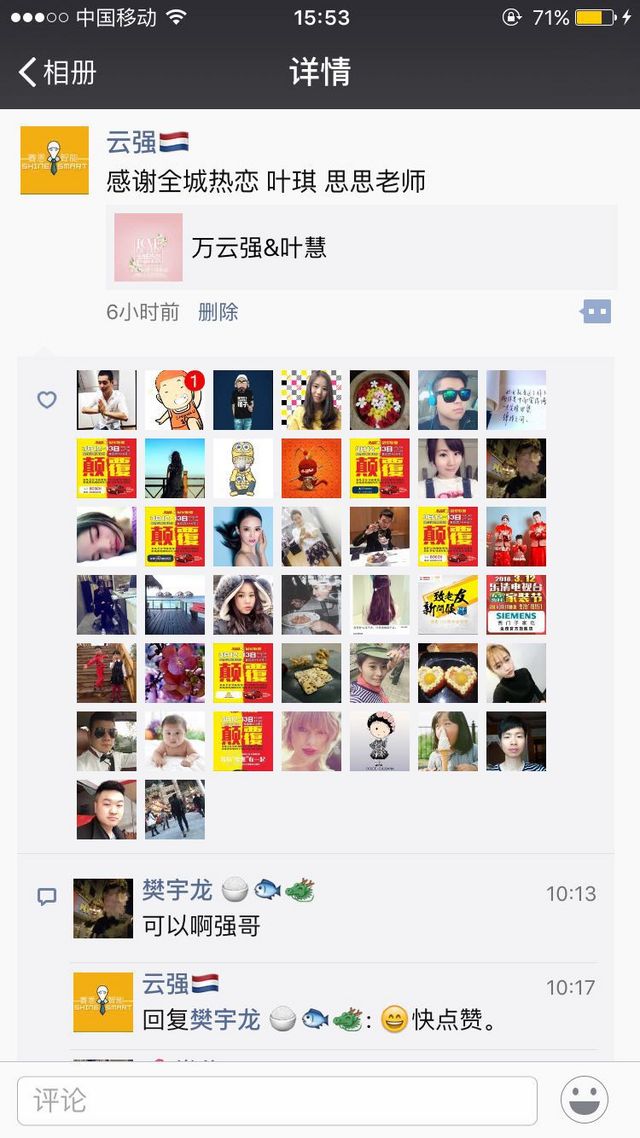640x1138 pixels.
Task: Open the sunglasses and headphones avatar in likes
Action: (448, 400)
